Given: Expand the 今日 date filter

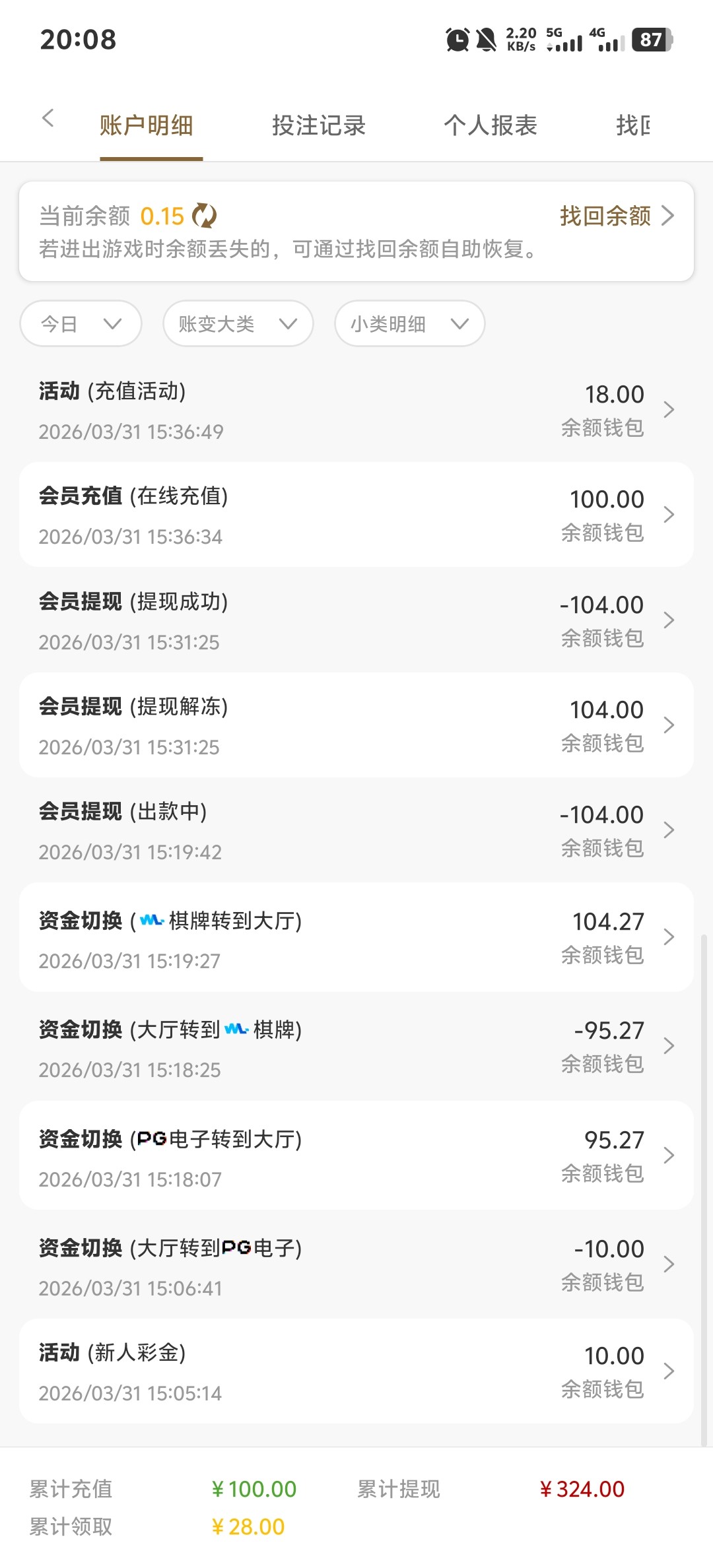Looking at the screenshot, I should click(81, 324).
